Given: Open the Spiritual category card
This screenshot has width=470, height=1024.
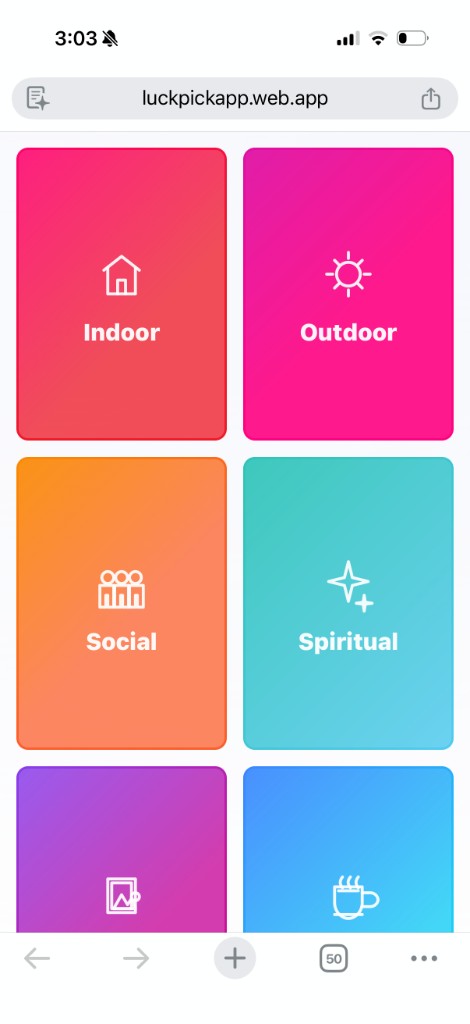Looking at the screenshot, I should pyautogui.click(x=348, y=603).
